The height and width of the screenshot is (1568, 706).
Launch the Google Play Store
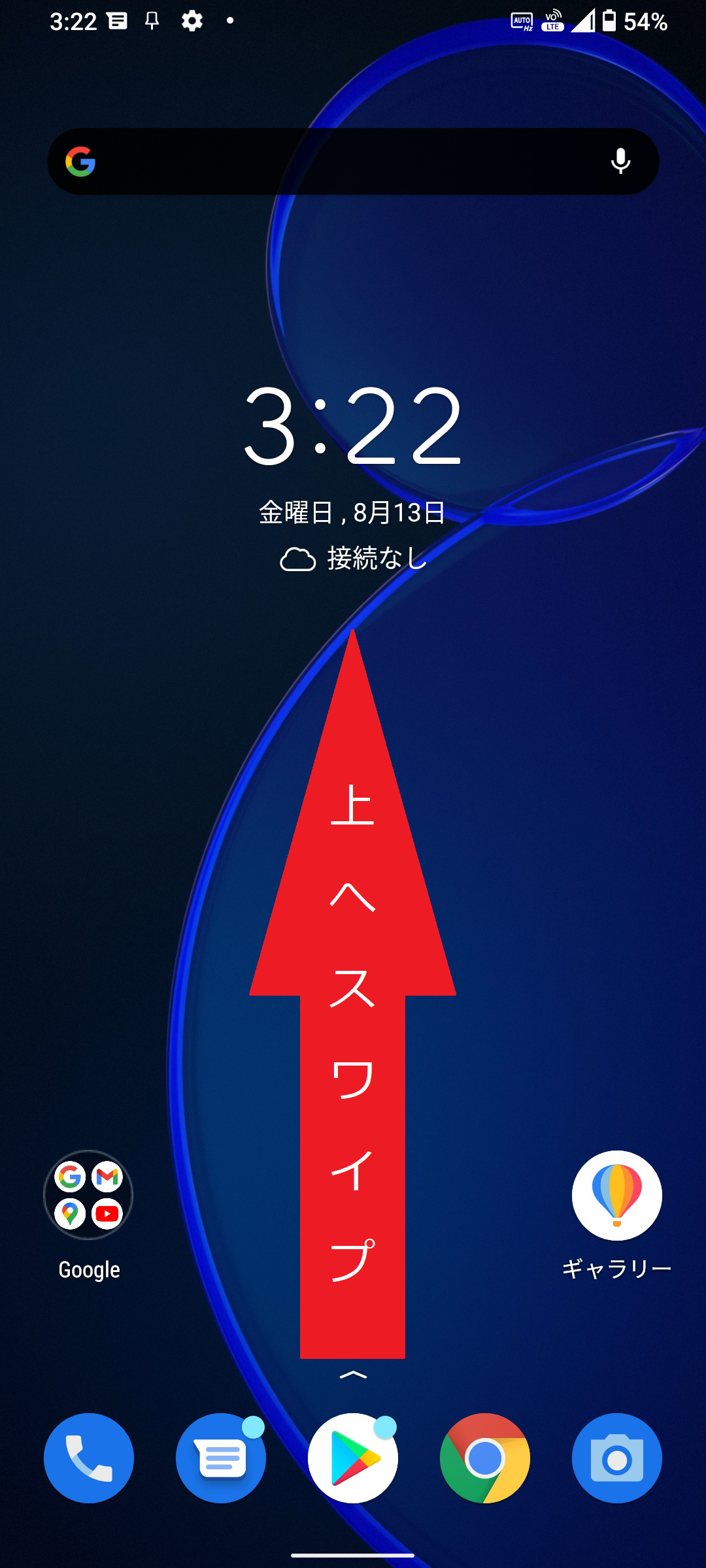353,1458
